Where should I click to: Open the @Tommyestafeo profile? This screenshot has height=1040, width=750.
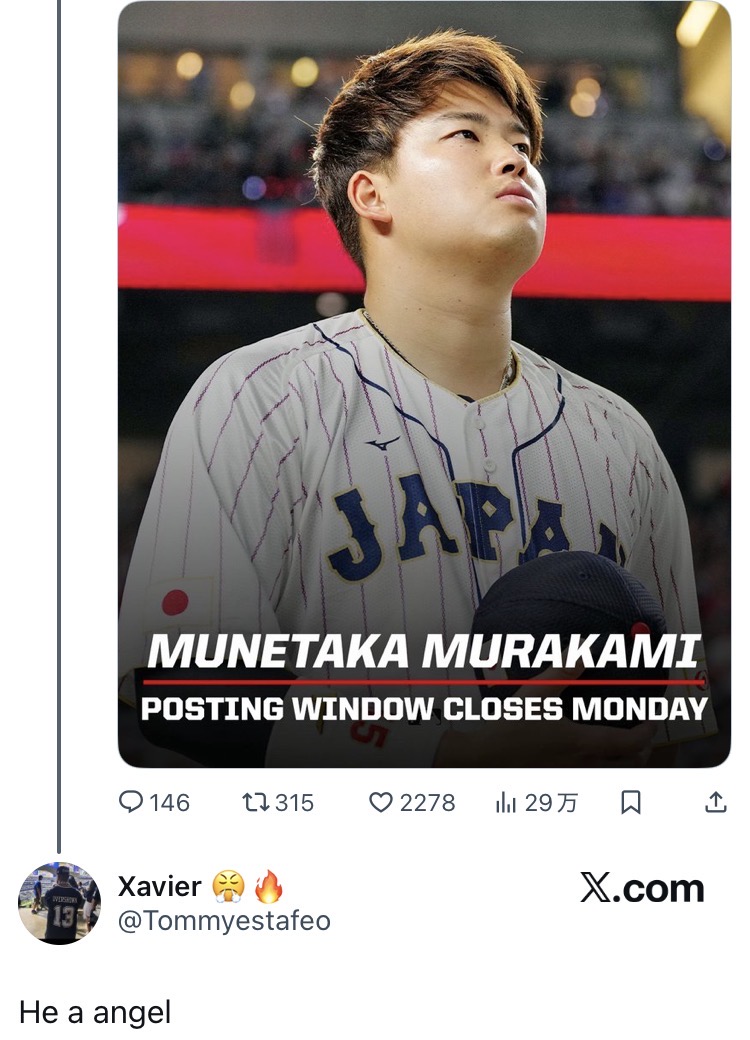pyautogui.click(x=224, y=921)
